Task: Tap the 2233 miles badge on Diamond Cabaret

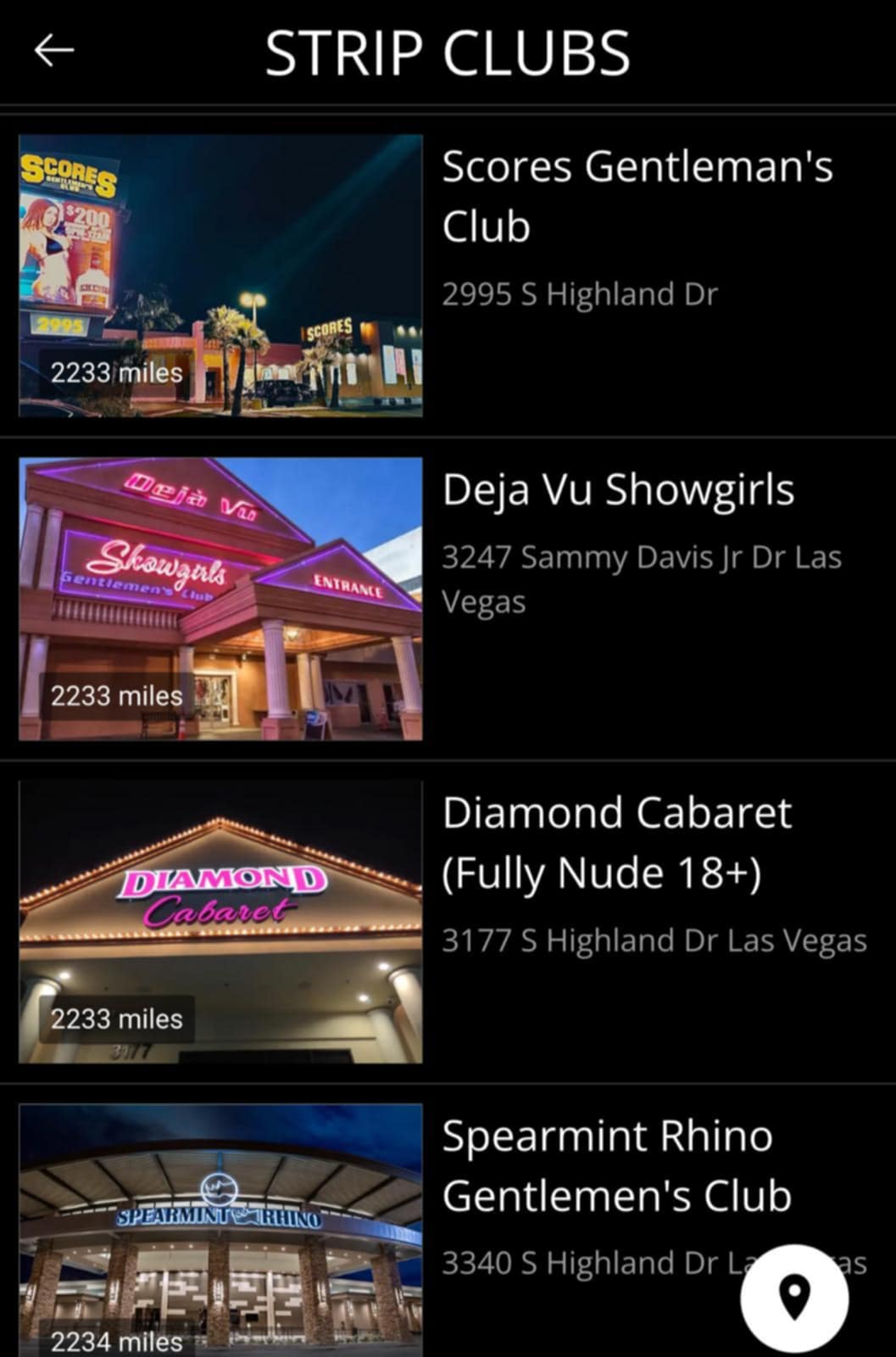Action: [x=115, y=1019]
